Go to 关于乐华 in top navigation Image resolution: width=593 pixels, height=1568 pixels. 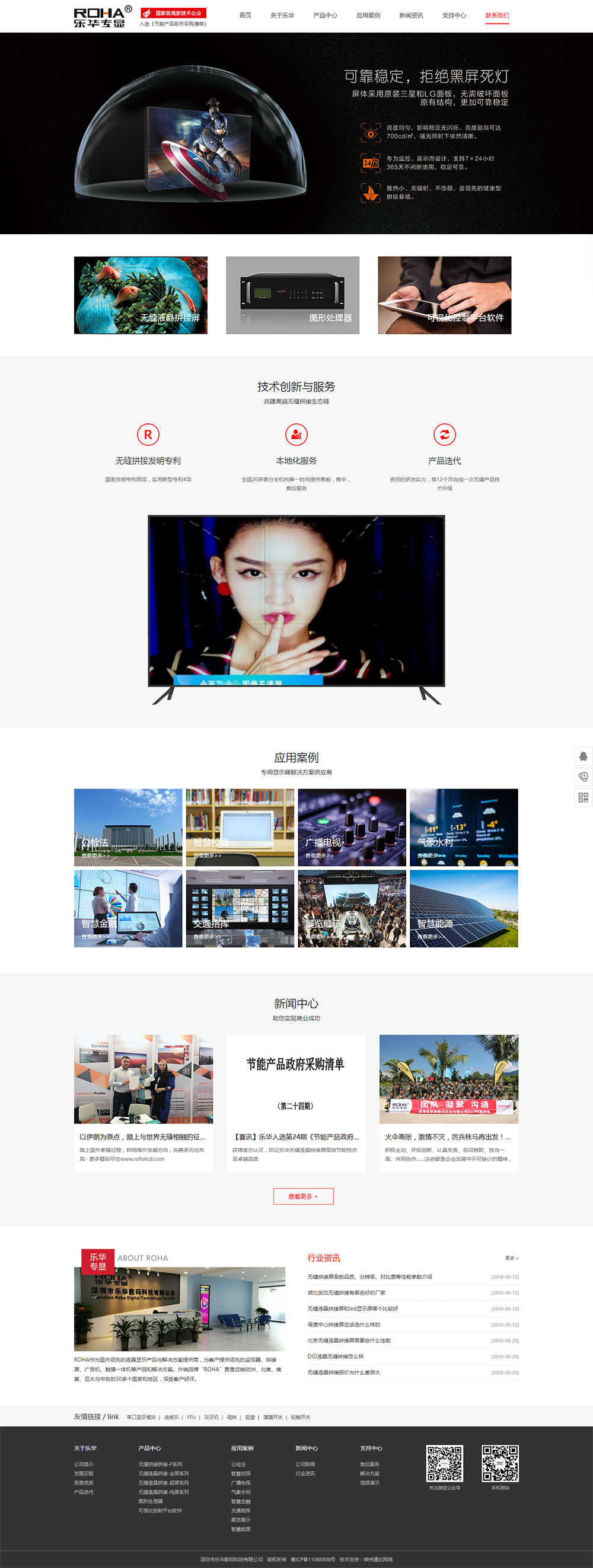pos(282,15)
